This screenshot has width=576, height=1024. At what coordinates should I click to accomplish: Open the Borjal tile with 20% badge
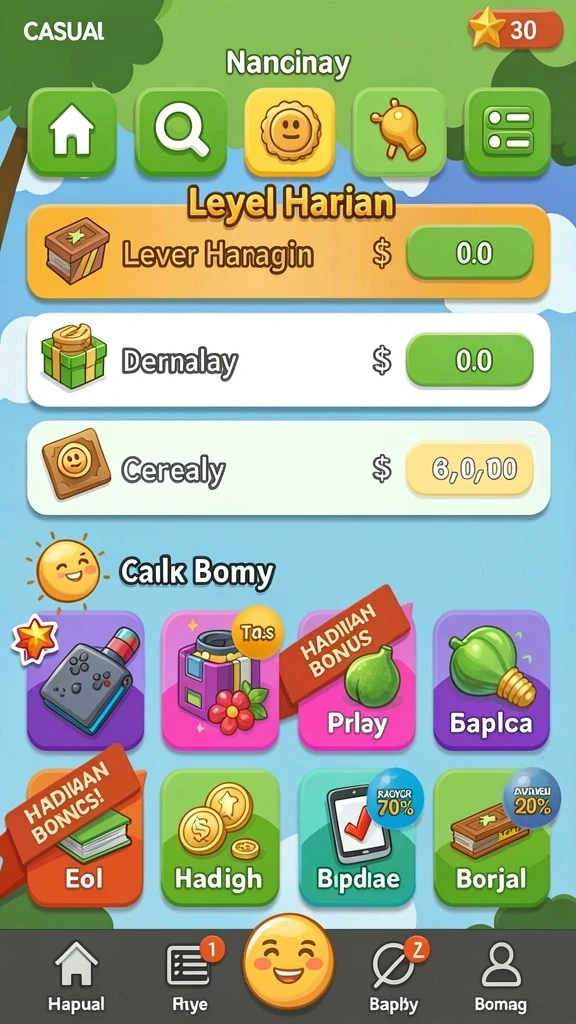[x=492, y=838]
